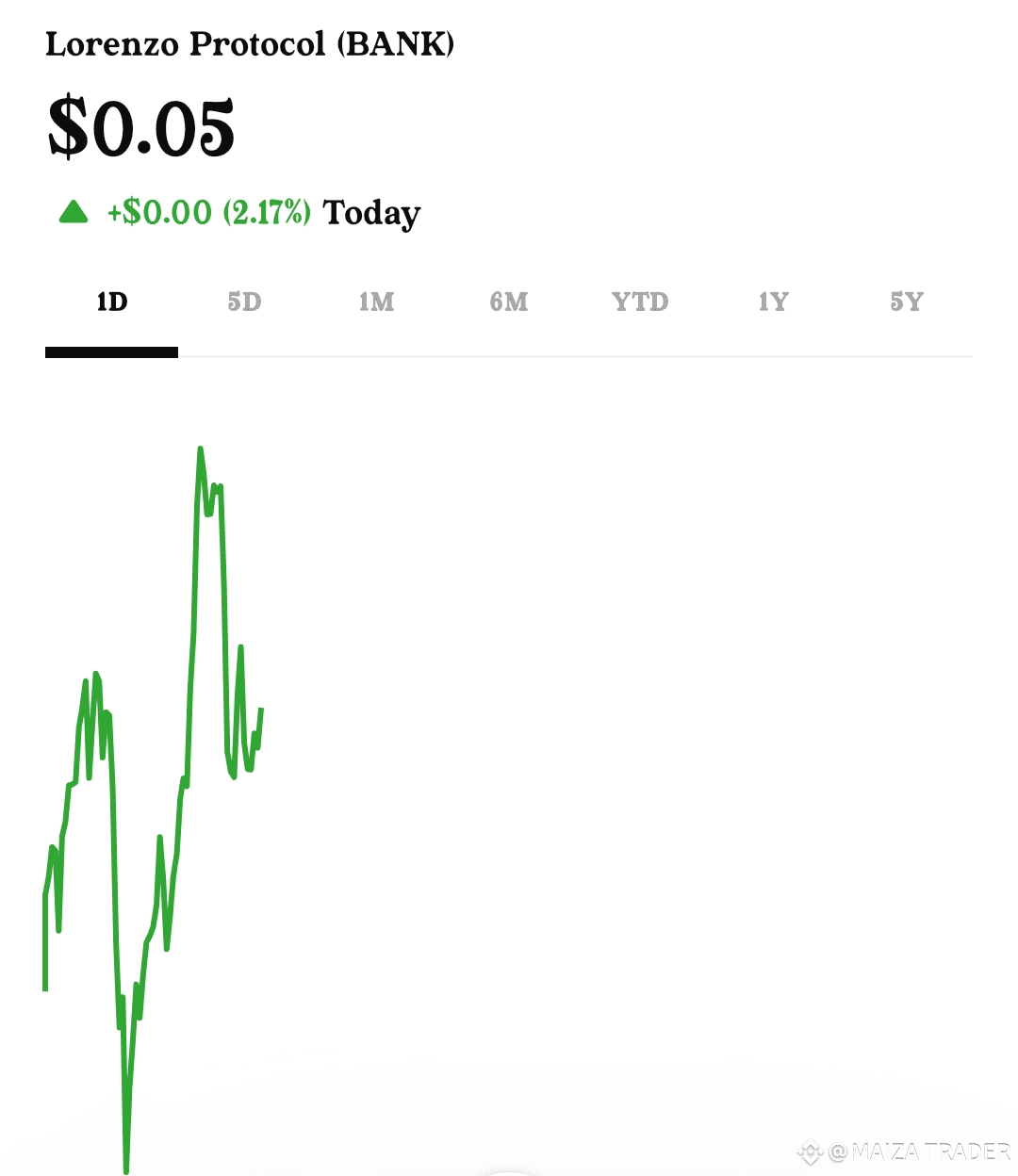Select the 1D time range tab
1018x1176 pixels.
(112, 302)
